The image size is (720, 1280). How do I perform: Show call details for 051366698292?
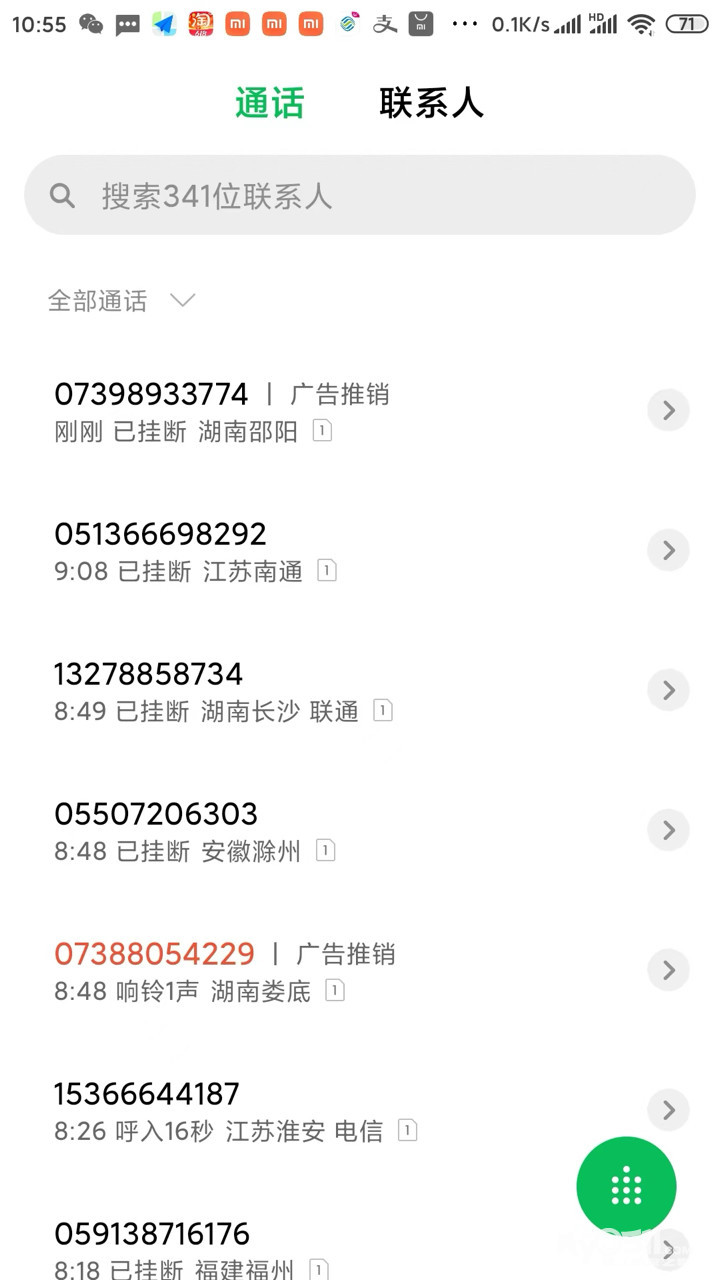(x=668, y=551)
